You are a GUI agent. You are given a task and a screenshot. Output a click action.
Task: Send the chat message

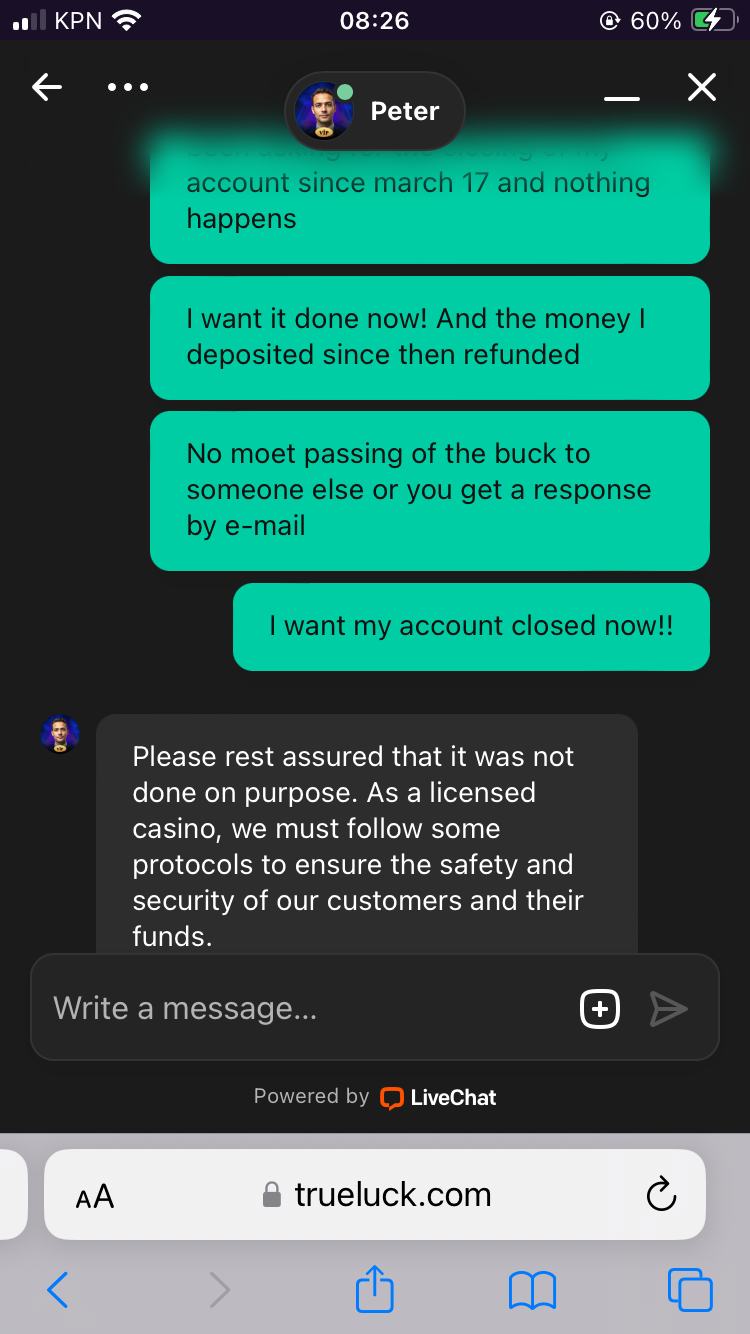[x=668, y=1008]
